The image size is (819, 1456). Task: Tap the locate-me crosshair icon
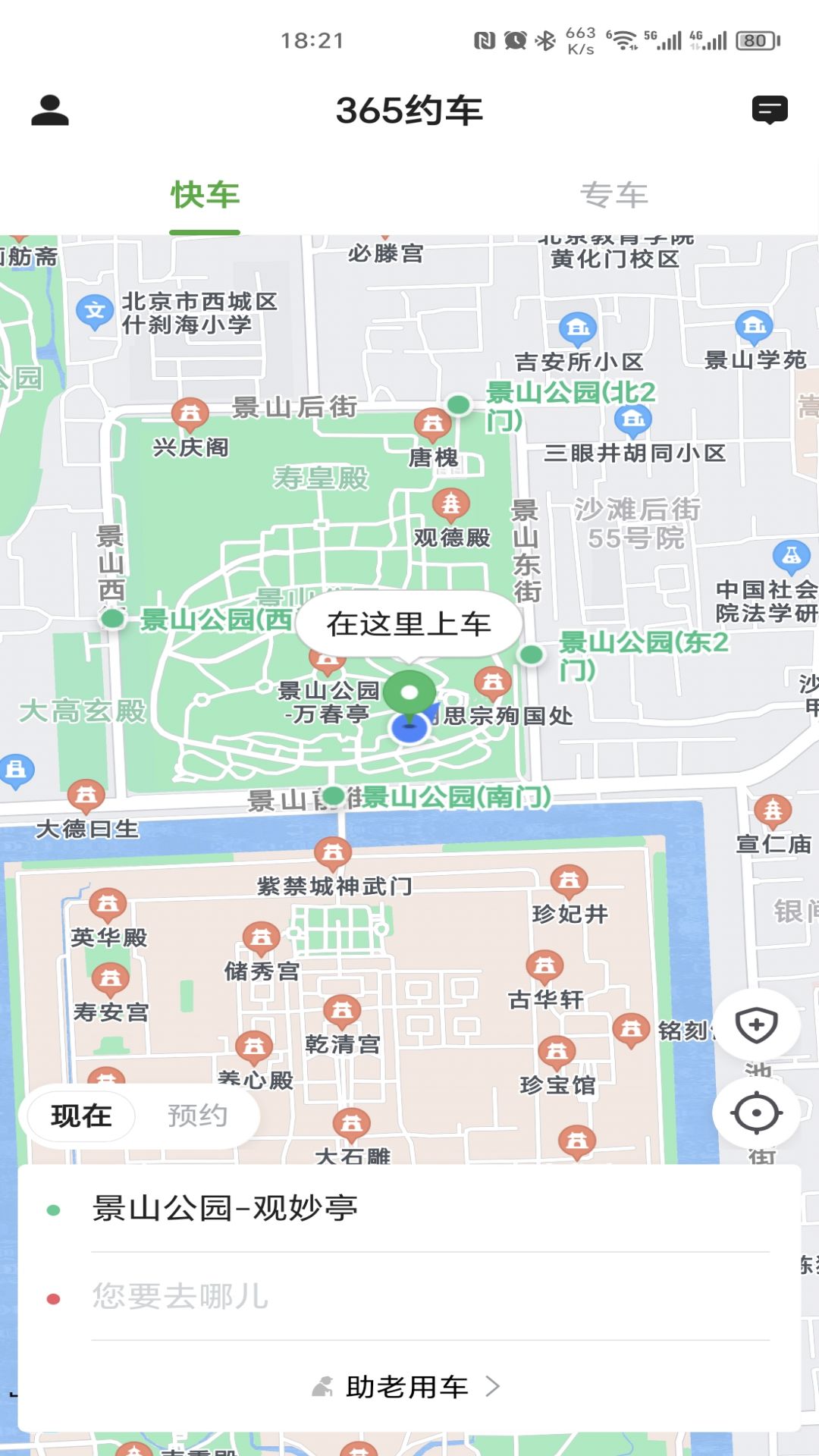point(756,1111)
